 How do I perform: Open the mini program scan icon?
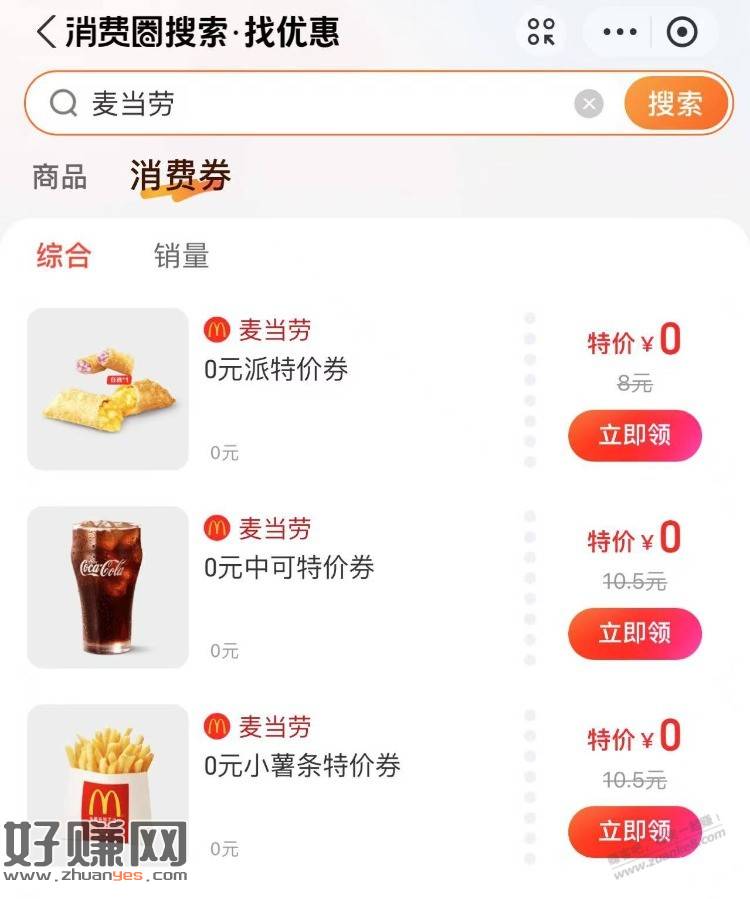(x=541, y=33)
